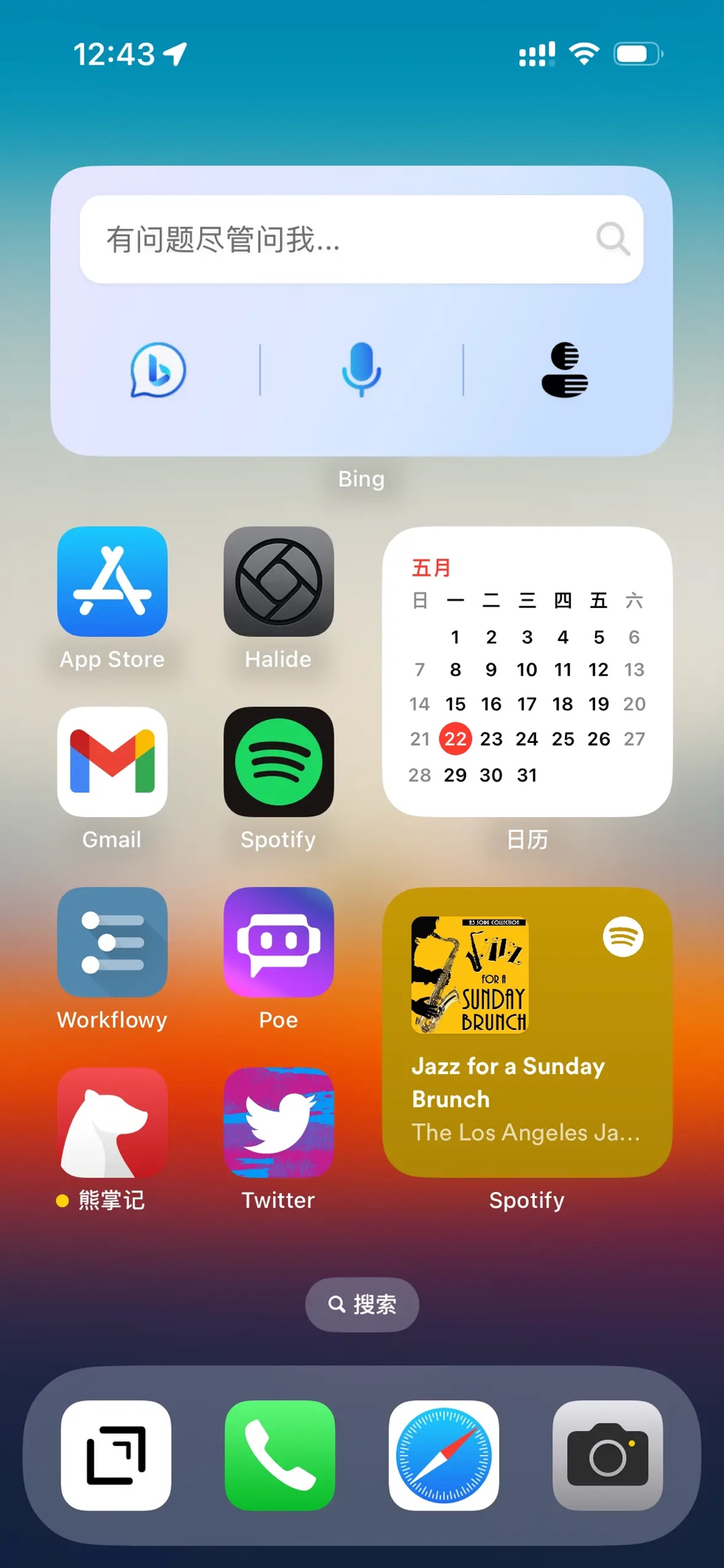Tap the rightmost Bing widget icon
The image size is (724, 1568).
click(564, 370)
